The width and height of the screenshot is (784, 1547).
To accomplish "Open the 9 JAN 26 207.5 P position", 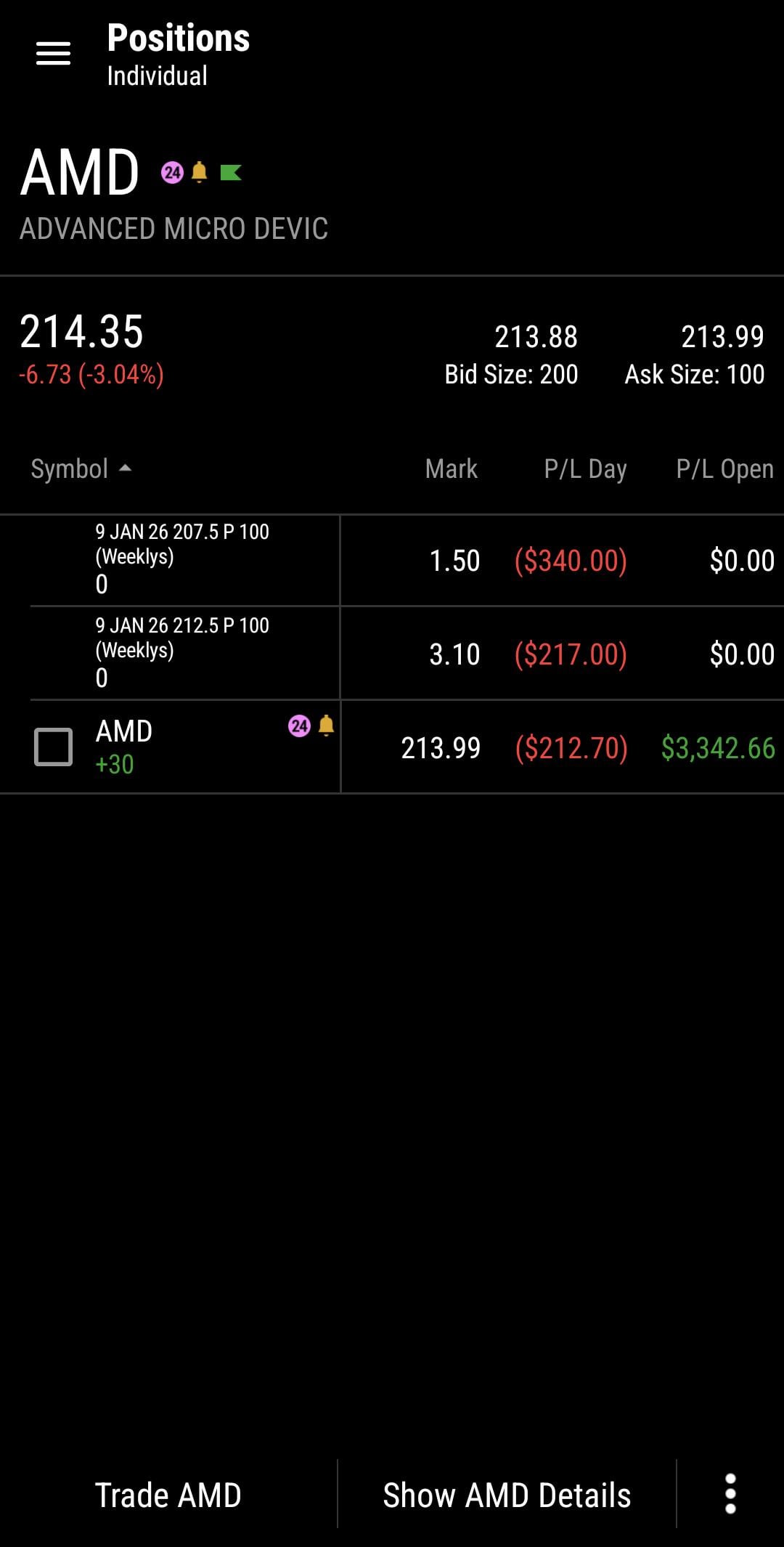I will coord(181,558).
